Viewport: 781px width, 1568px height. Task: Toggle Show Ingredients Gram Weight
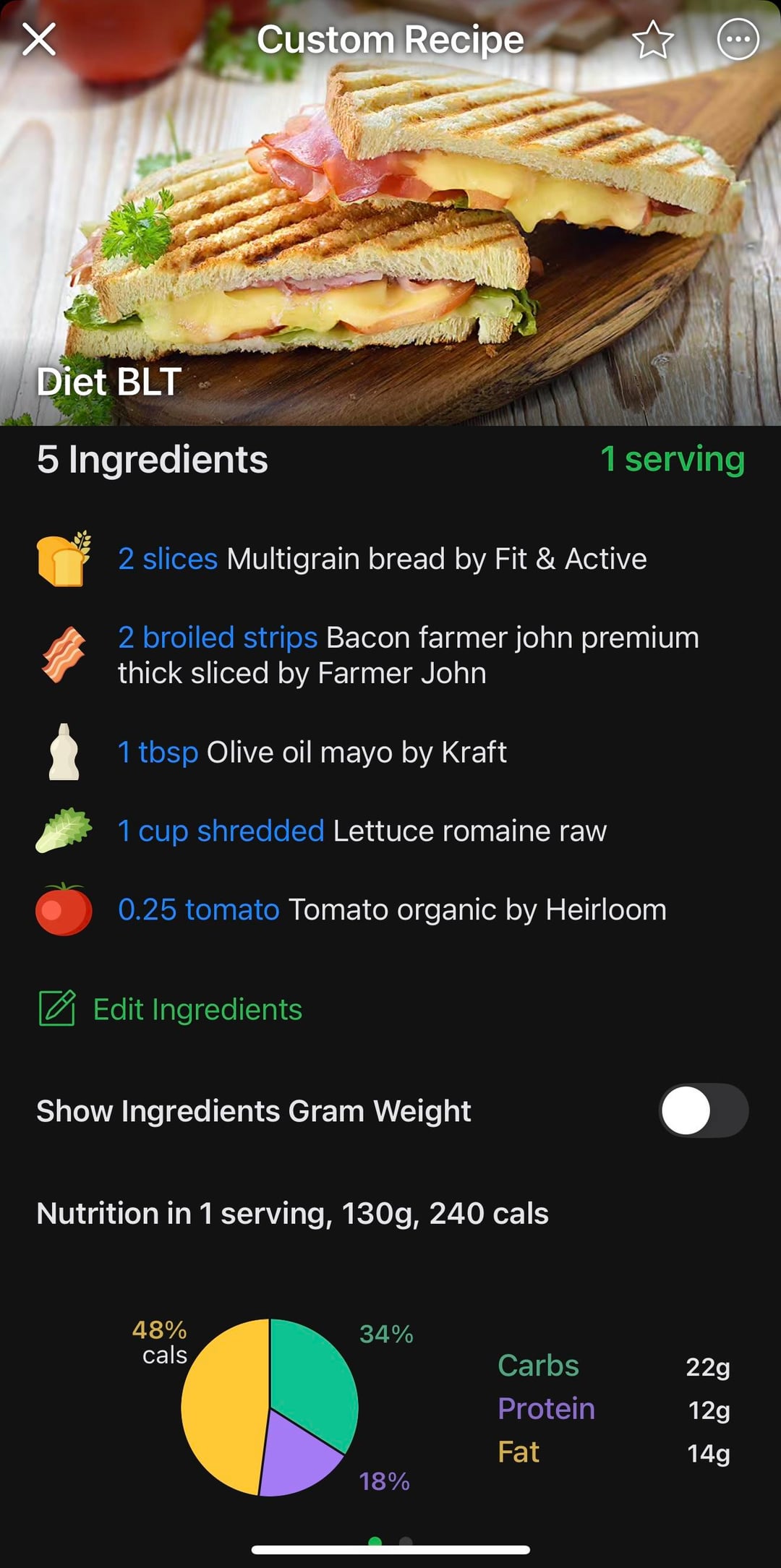[703, 1110]
